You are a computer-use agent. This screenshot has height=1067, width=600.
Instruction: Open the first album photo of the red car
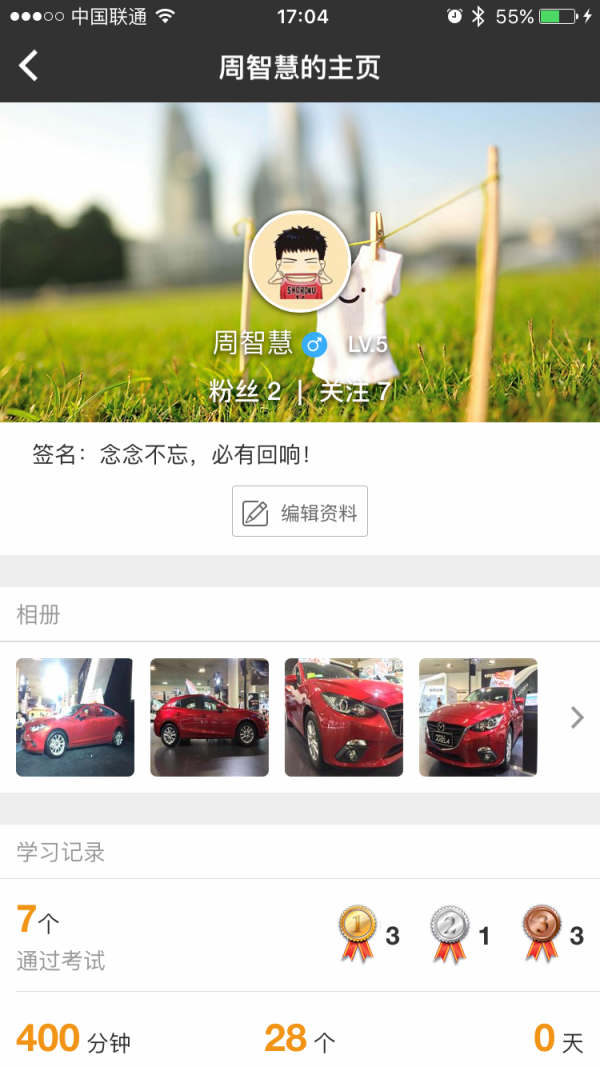75,717
